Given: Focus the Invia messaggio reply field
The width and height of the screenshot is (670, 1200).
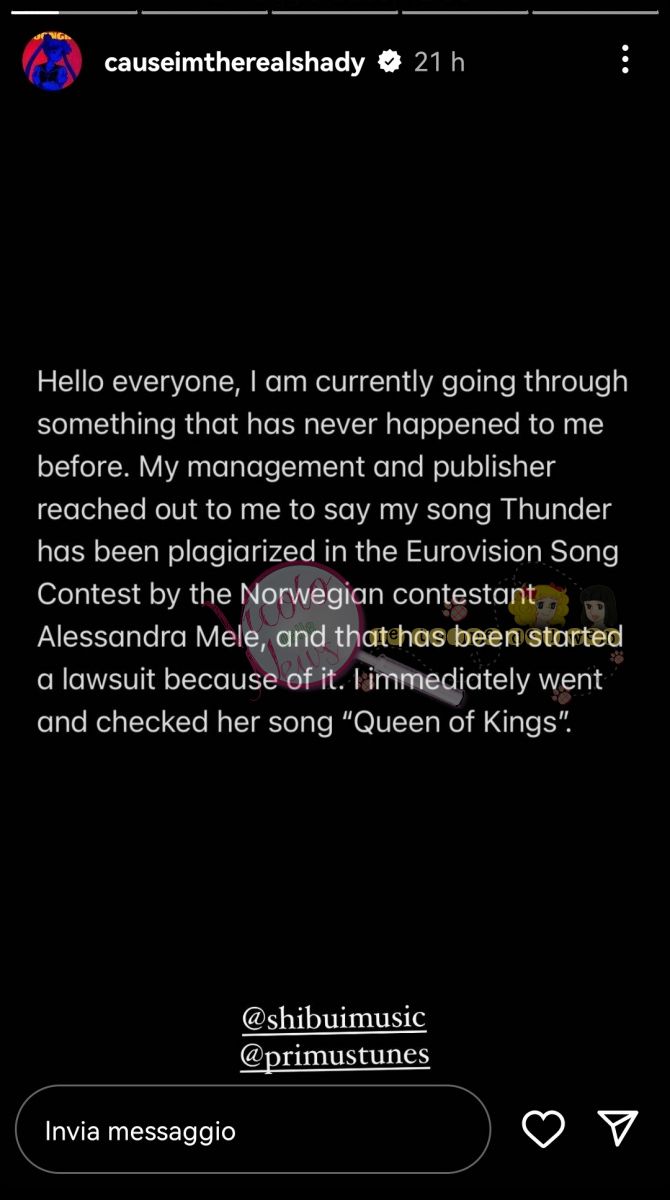Looking at the screenshot, I should pyautogui.click(x=253, y=1130).
